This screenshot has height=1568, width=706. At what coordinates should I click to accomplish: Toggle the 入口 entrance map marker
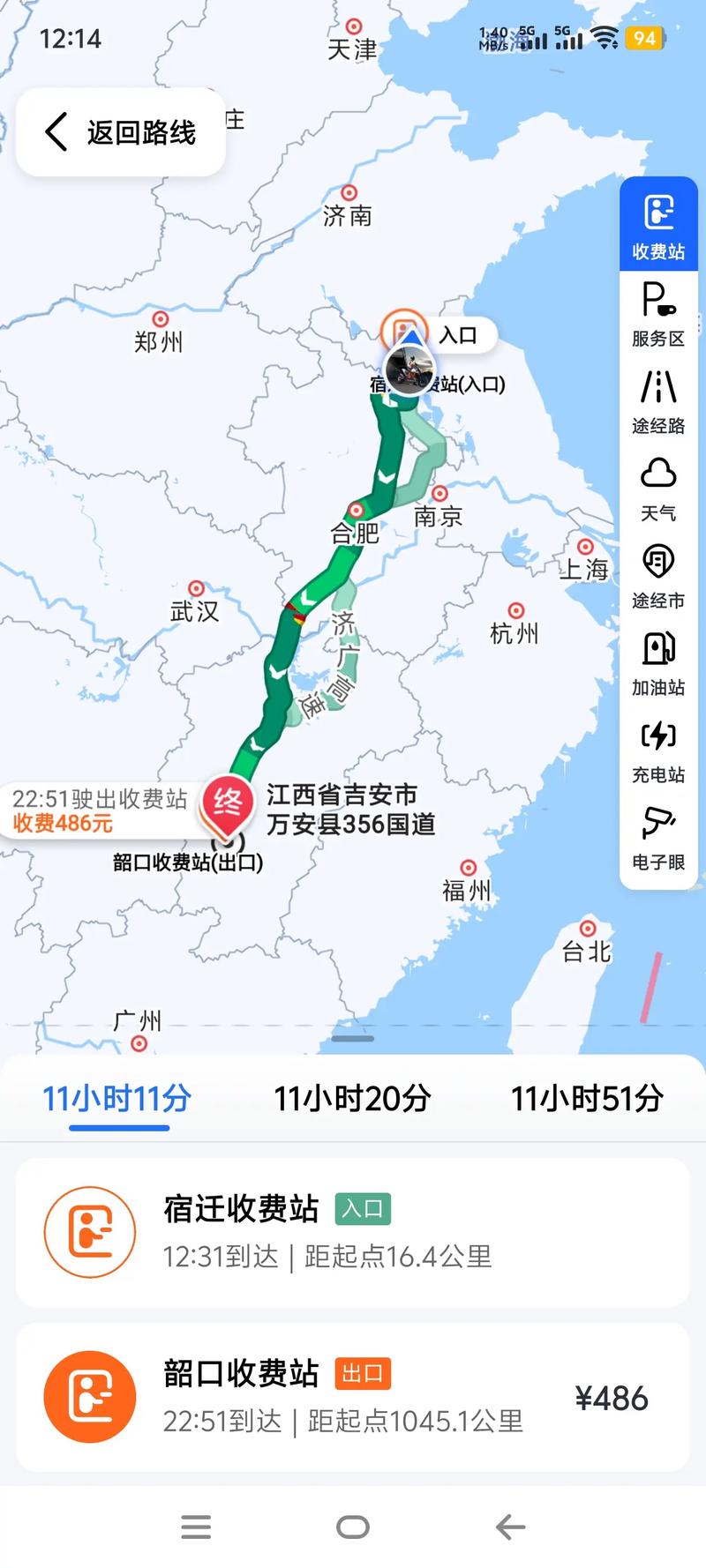coord(459,335)
